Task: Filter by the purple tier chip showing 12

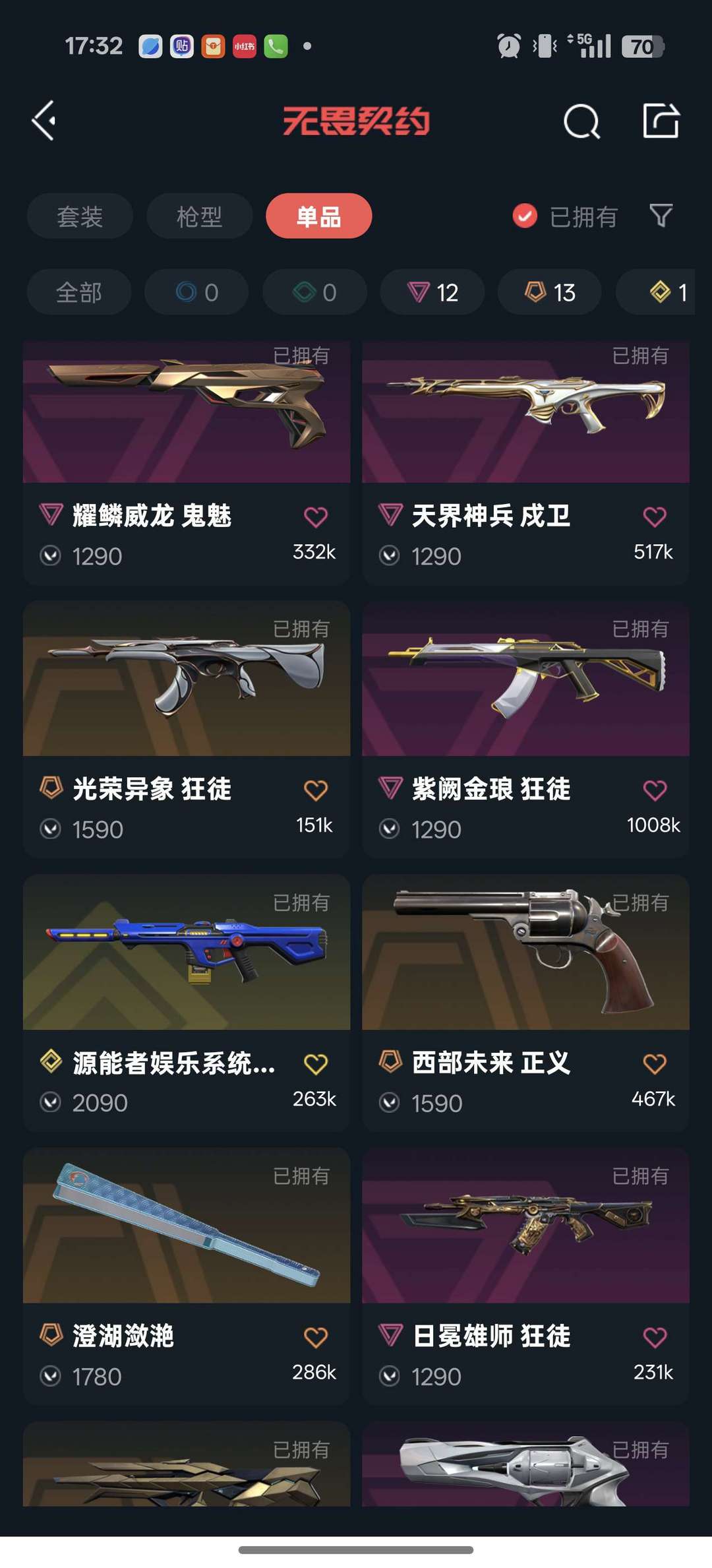Action: click(432, 292)
